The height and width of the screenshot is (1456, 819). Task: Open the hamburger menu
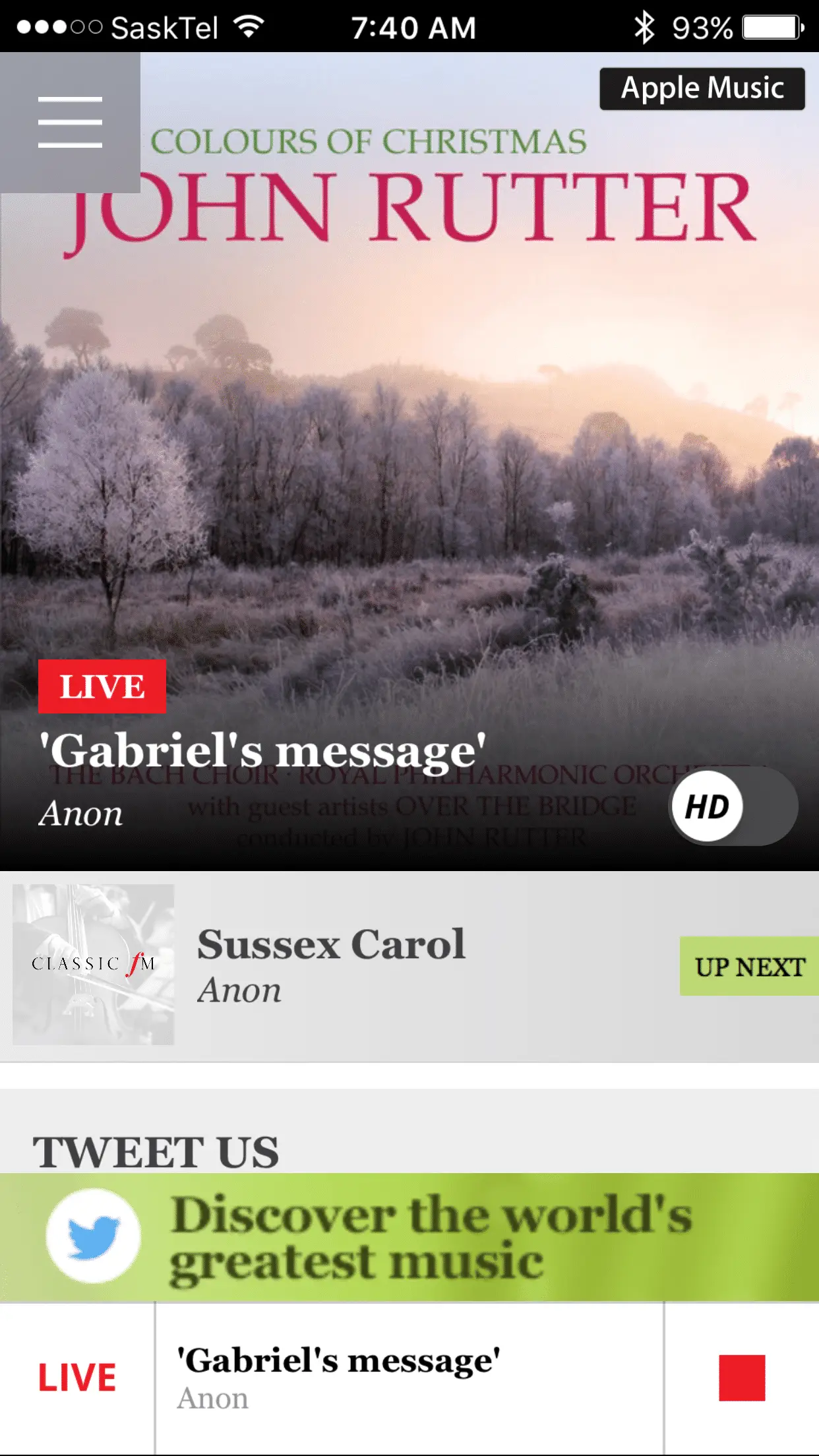70,122
